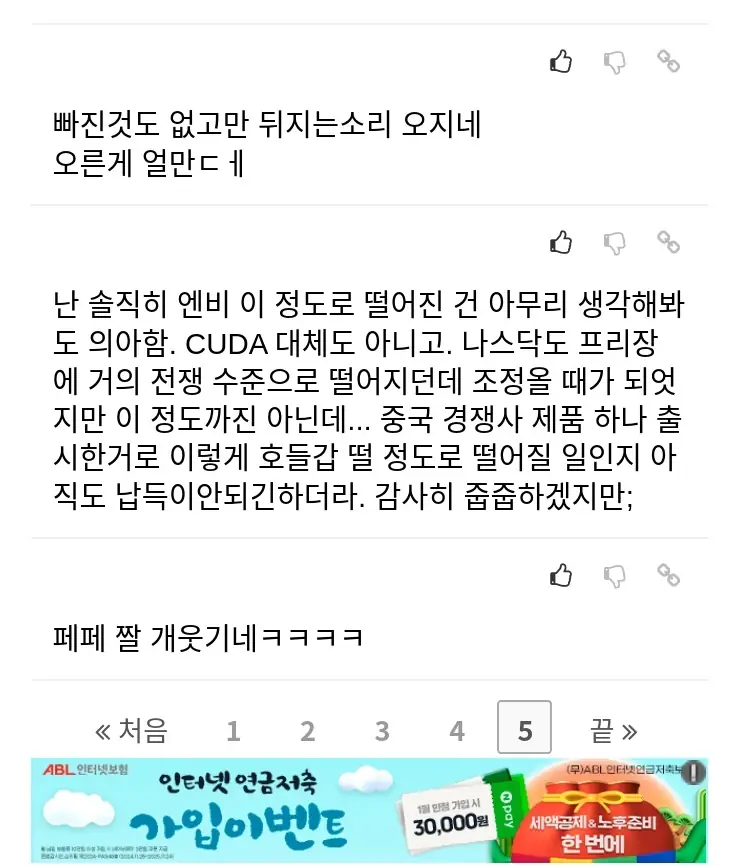
Task: Open comment page 4
Action: point(457,731)
